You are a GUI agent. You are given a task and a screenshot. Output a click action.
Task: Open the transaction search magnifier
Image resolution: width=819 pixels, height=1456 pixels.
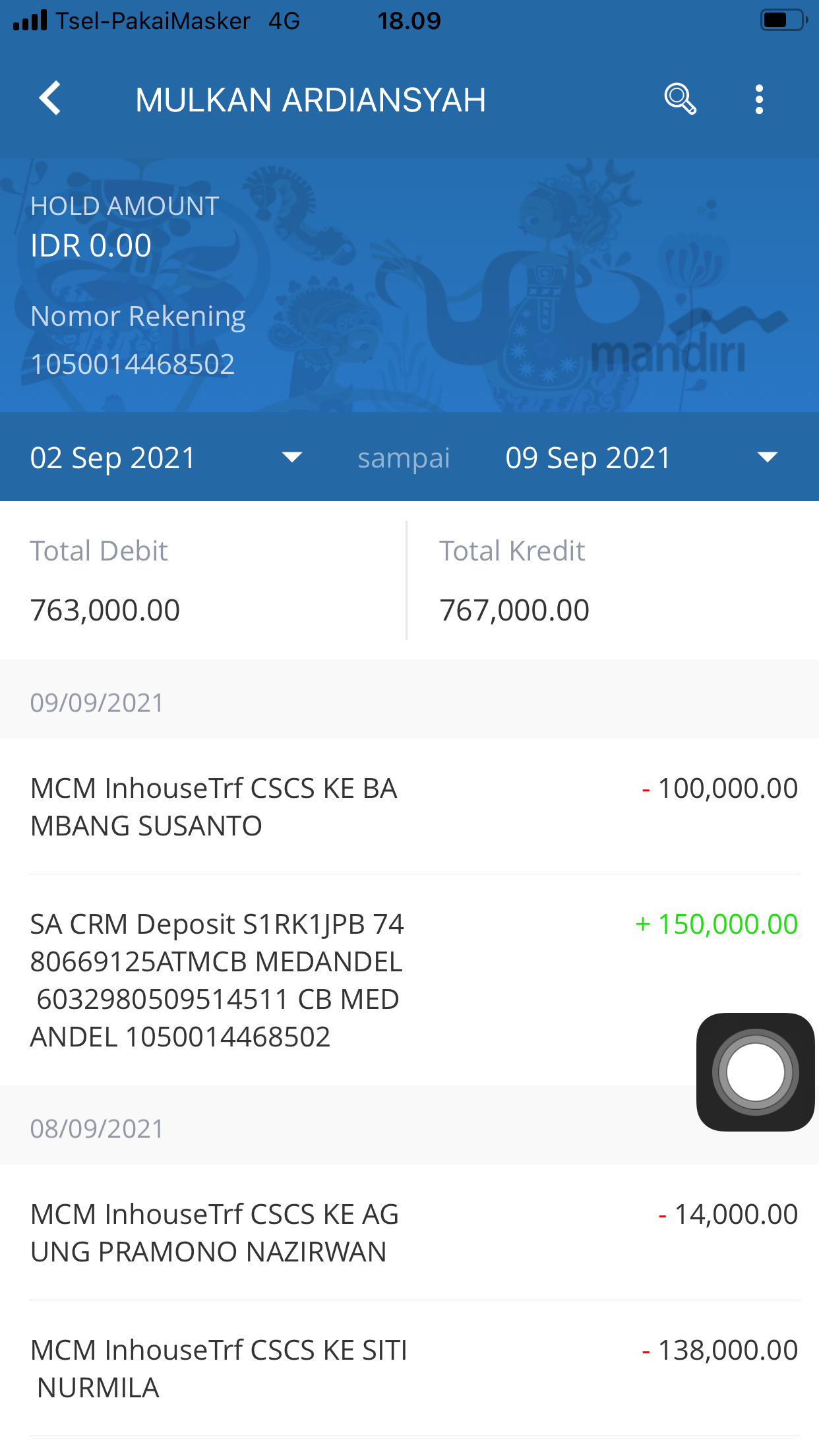pyautogui.click(x=680, y=99)
